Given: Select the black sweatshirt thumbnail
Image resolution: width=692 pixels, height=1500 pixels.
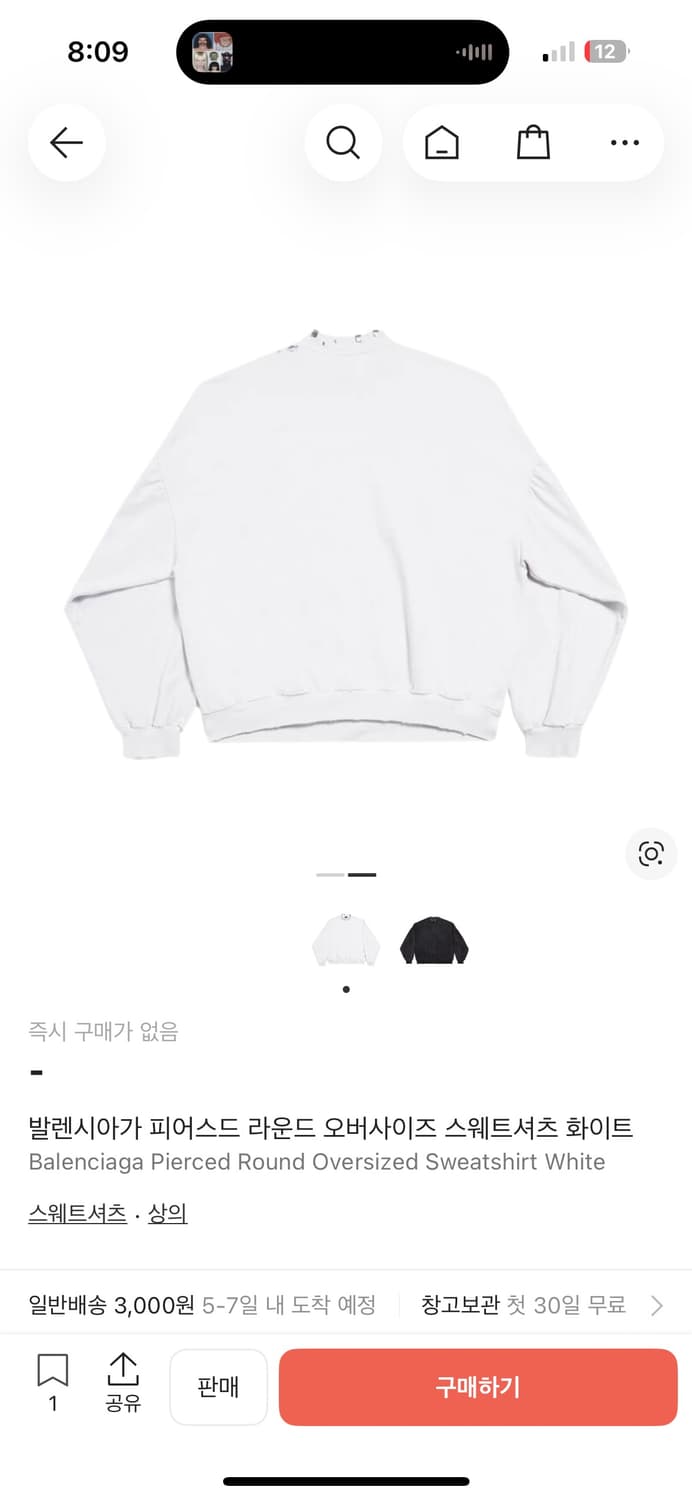Looking at the screenshot, I should coord(434,939).
